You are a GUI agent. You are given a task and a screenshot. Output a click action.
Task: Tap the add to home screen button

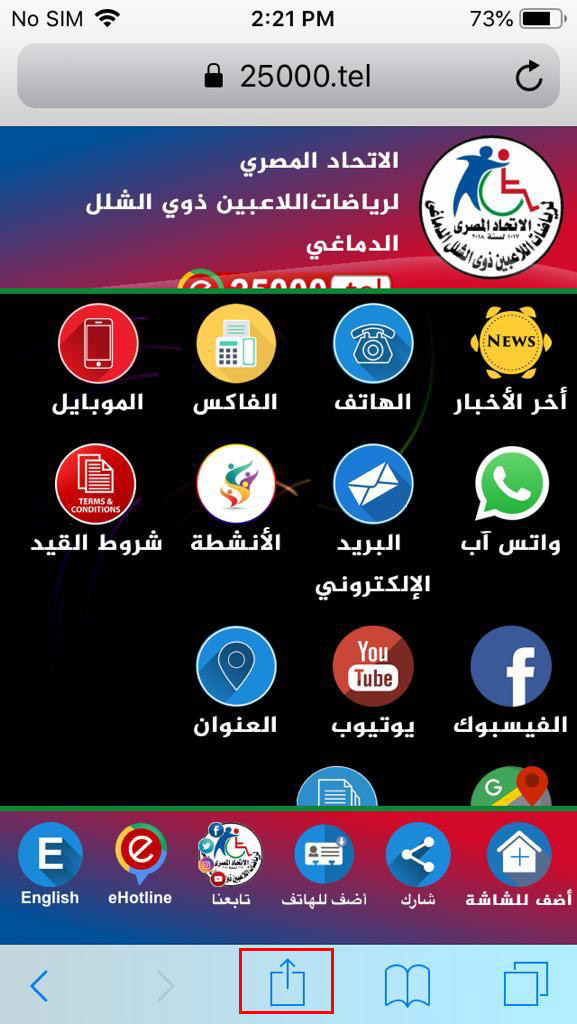[519, 864]
